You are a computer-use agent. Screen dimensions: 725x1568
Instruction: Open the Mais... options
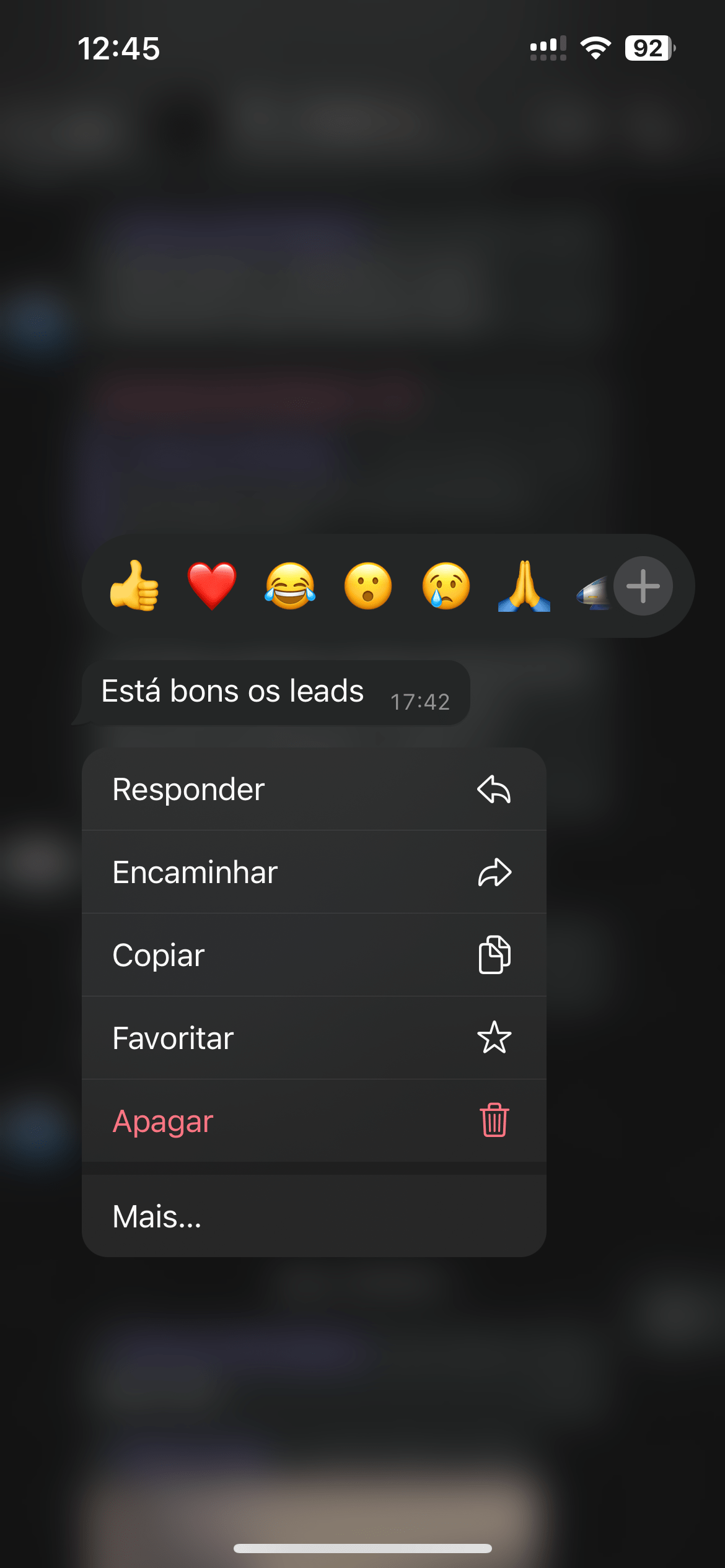[314, 1216]
